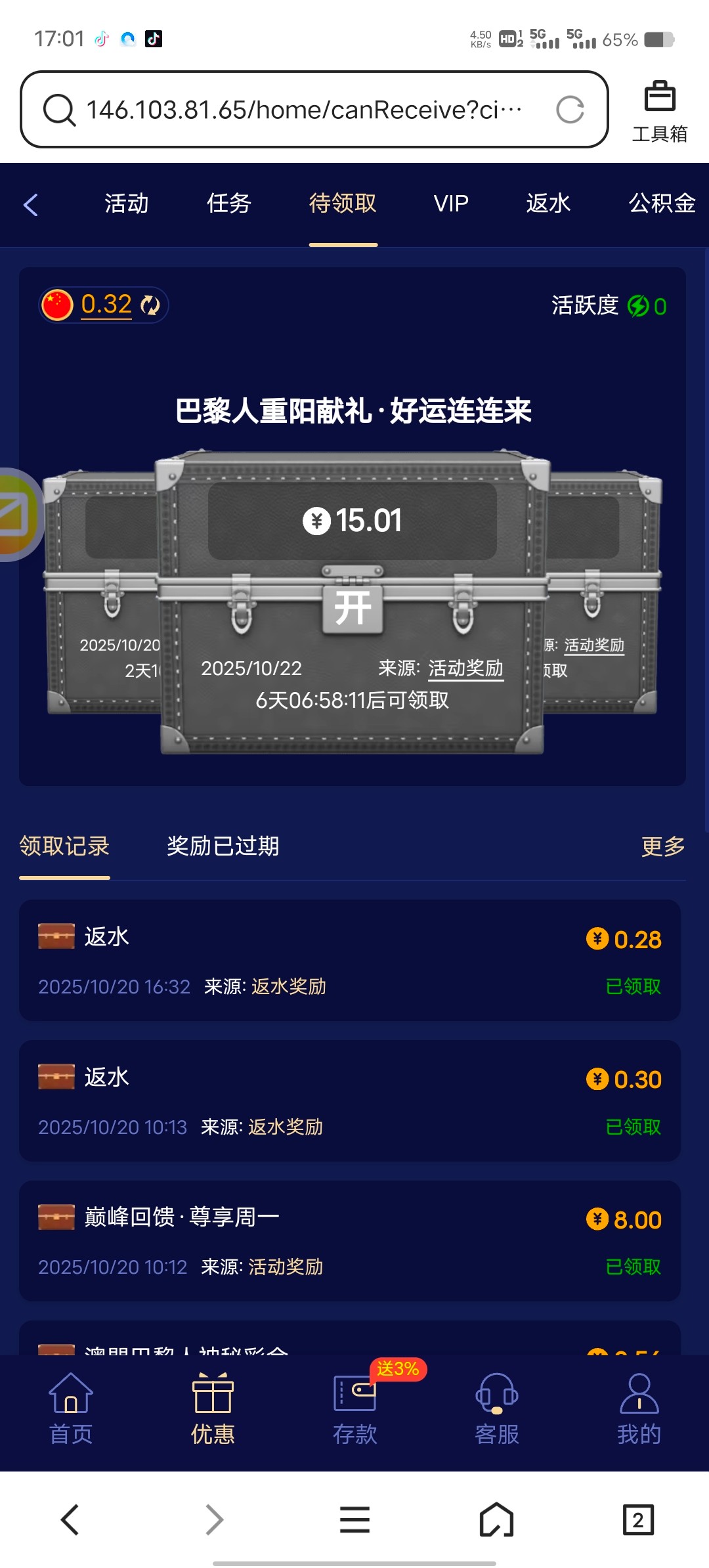The height and width of the screenshot is (1568, 709).
Task: Open 活动奖励 link for 巅峰回馈 record
Action: click(286, 1267)
